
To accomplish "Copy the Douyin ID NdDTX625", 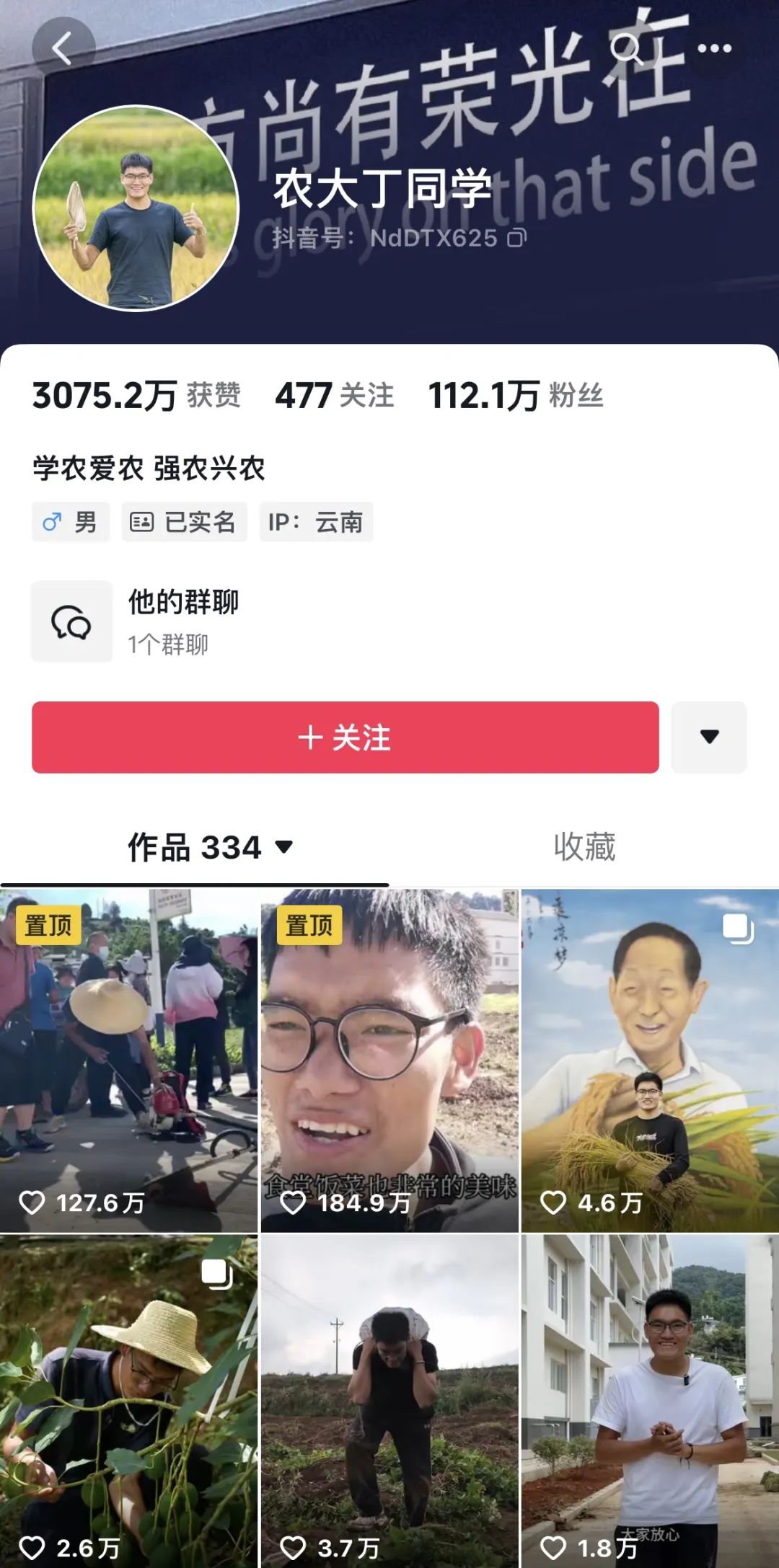I will click(x=517, y=238).
